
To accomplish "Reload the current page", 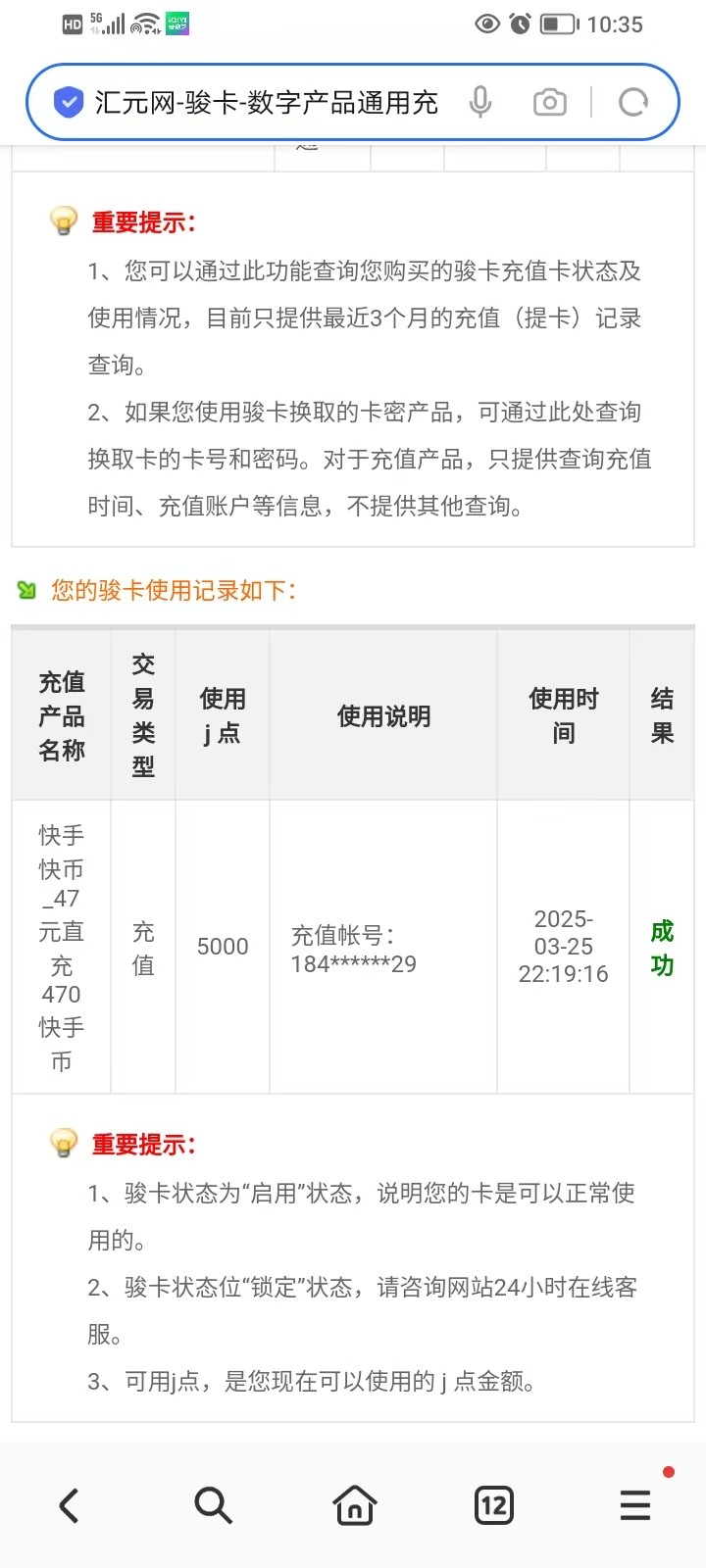I will point(633,102).
